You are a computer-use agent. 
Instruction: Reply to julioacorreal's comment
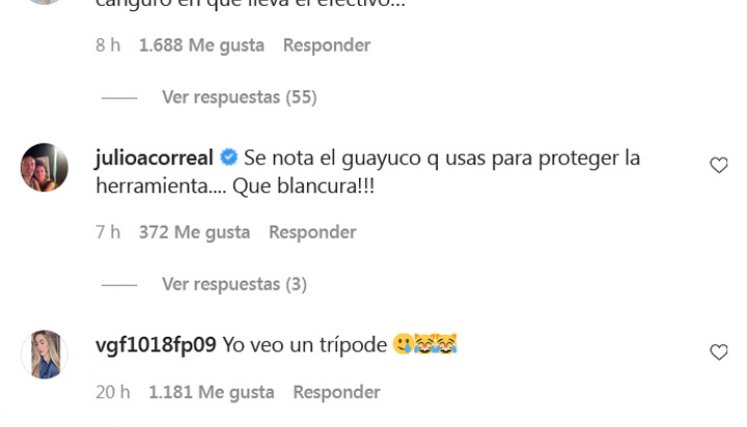click(312, 232)
